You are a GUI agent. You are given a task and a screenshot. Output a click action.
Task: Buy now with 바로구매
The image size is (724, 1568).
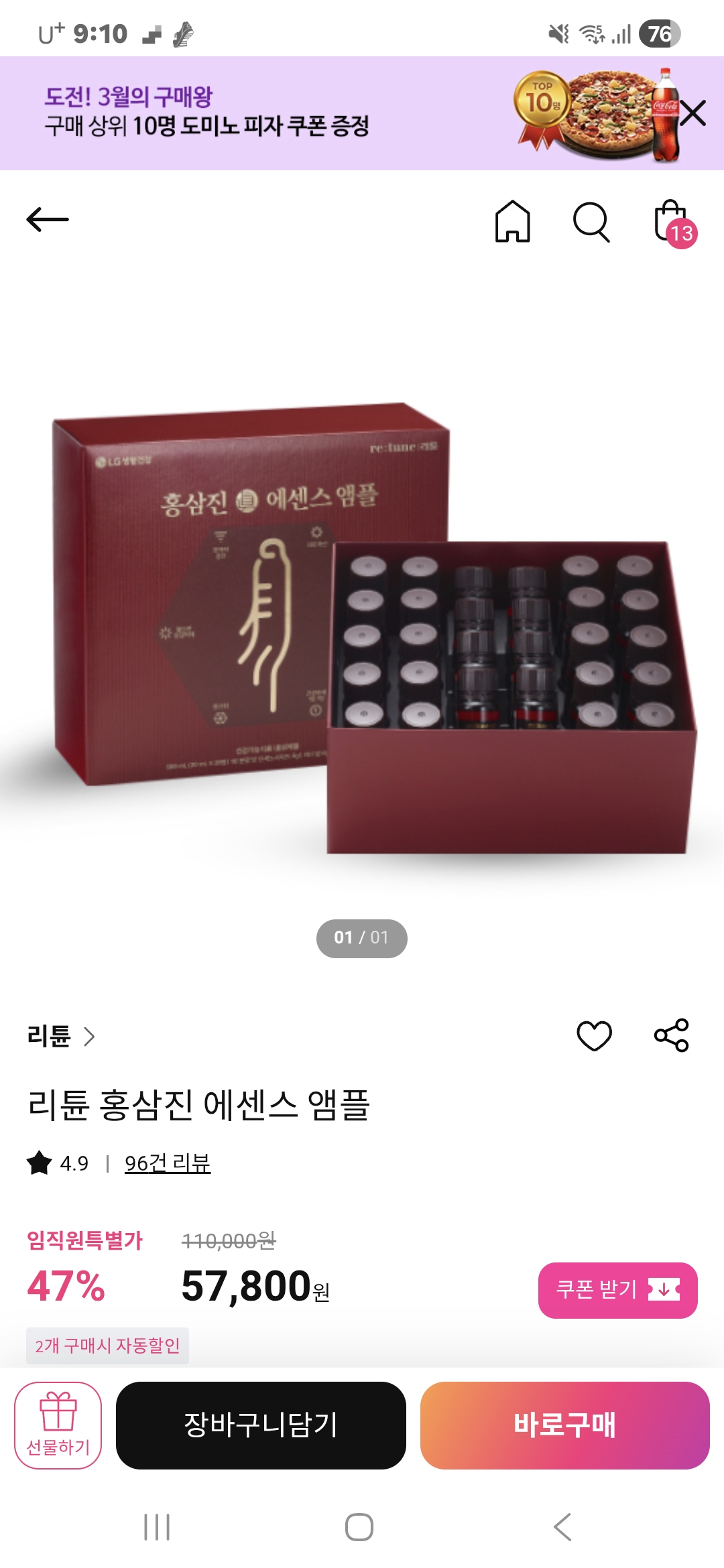[564, 1425]
